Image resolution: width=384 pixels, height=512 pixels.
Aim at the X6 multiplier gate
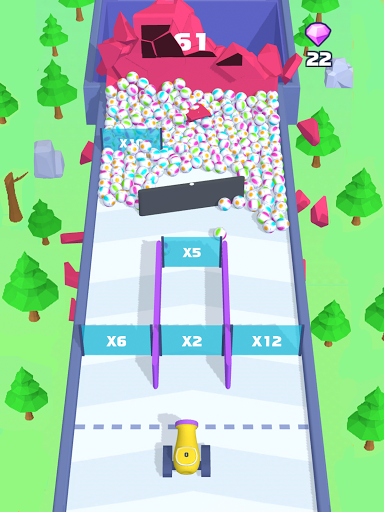tap(116, 340)
